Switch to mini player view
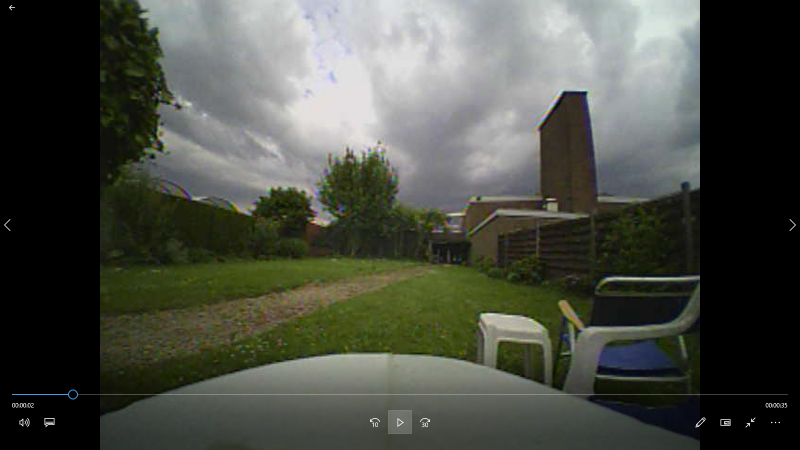The height and width of the screenshot is (450, 800). pyautogui.click(x=725, y=422)
